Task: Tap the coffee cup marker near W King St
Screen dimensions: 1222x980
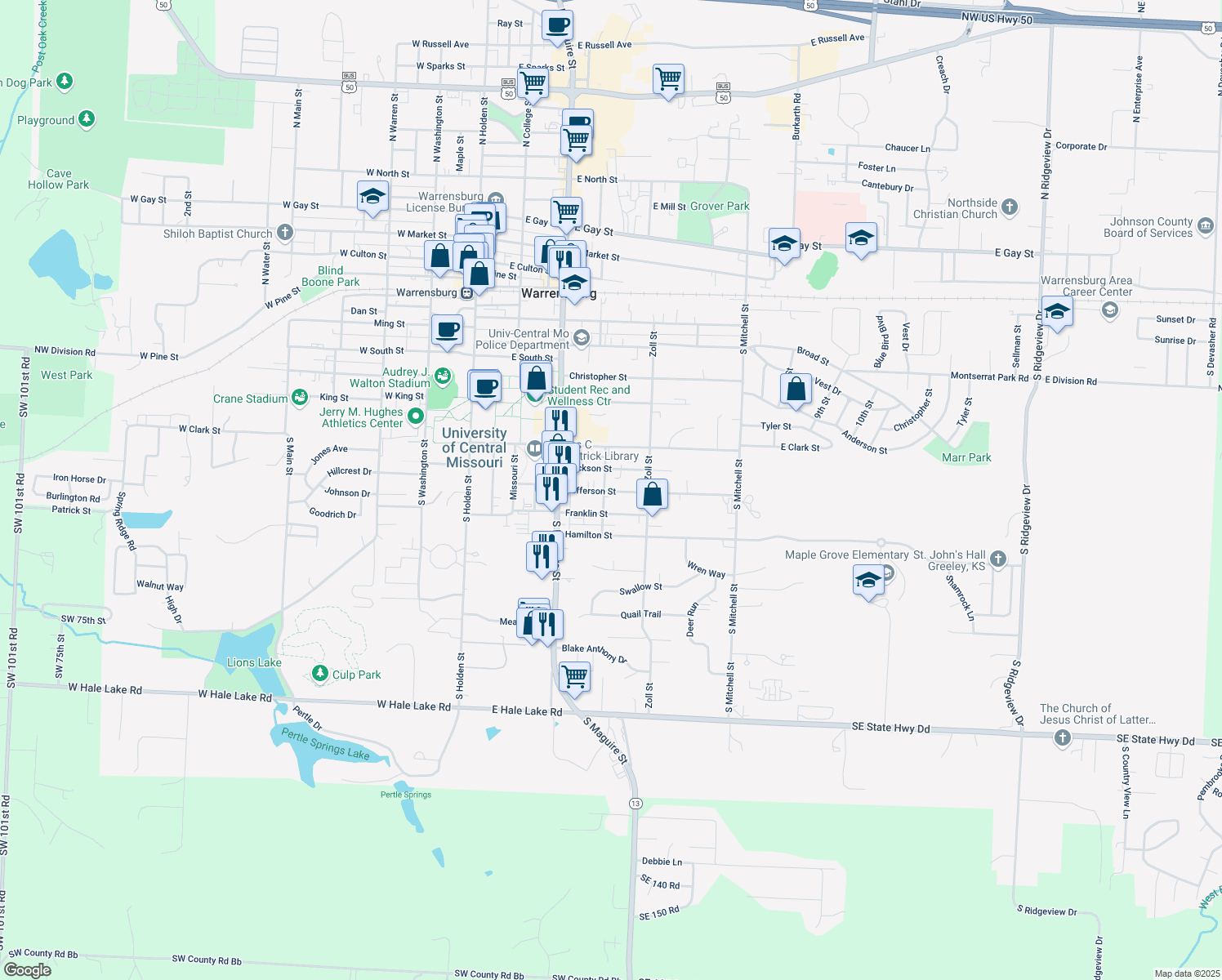Action: pyautogui.click(x=485, y=385)
